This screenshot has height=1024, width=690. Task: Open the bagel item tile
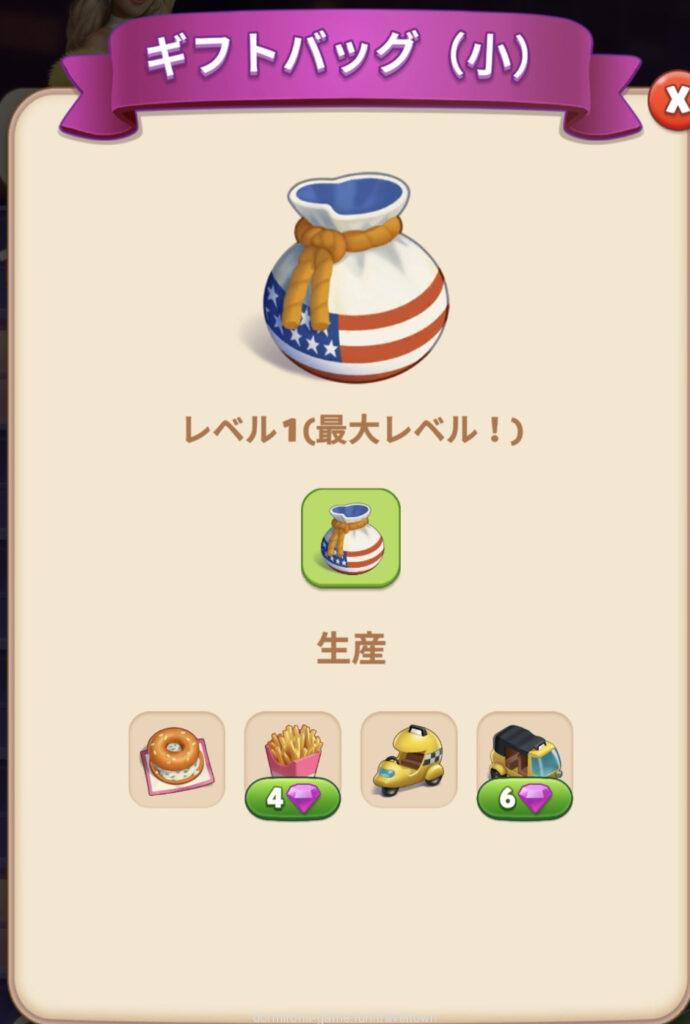[177, 759]
